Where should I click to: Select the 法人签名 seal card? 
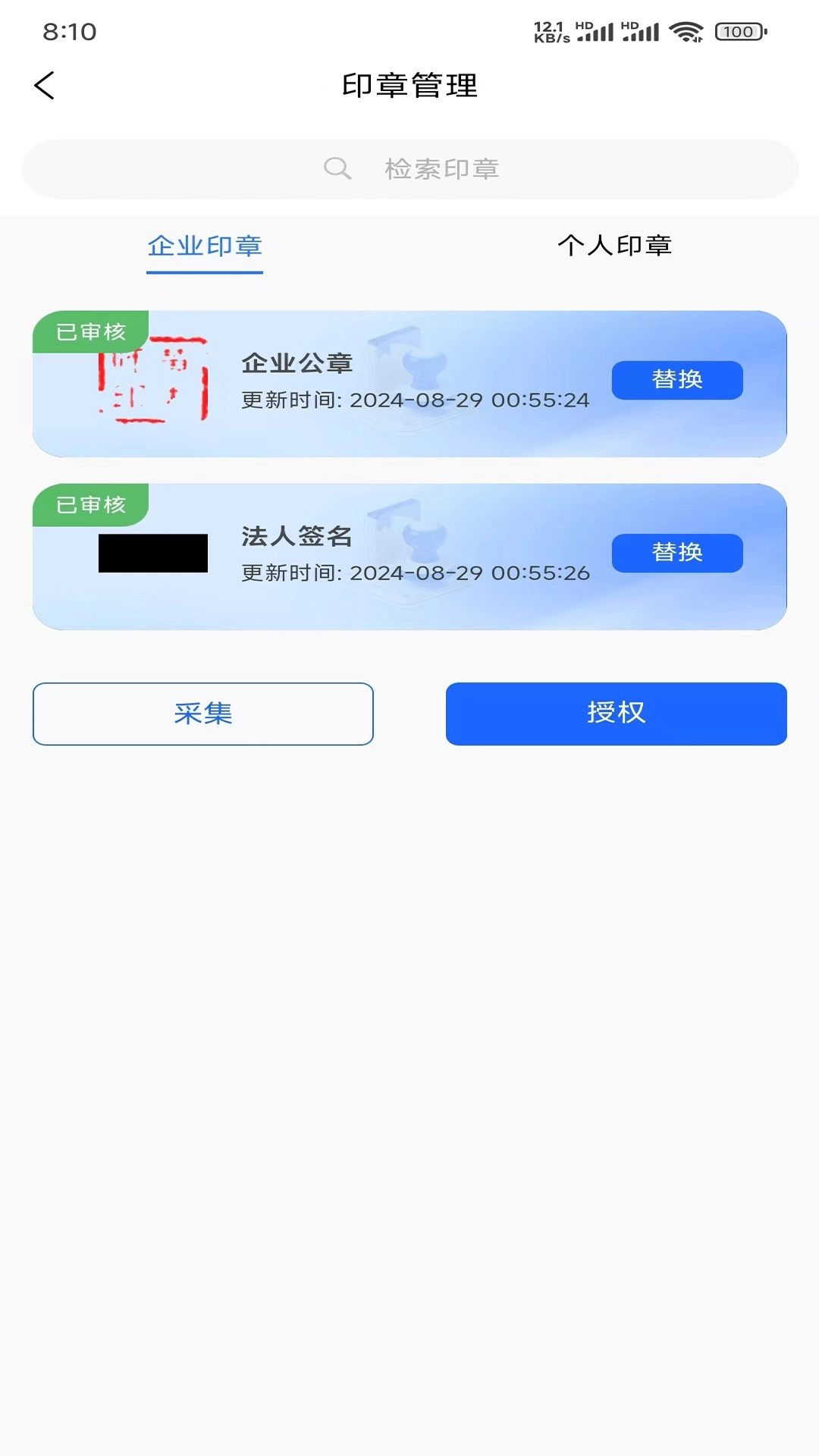tap(409, 556)
